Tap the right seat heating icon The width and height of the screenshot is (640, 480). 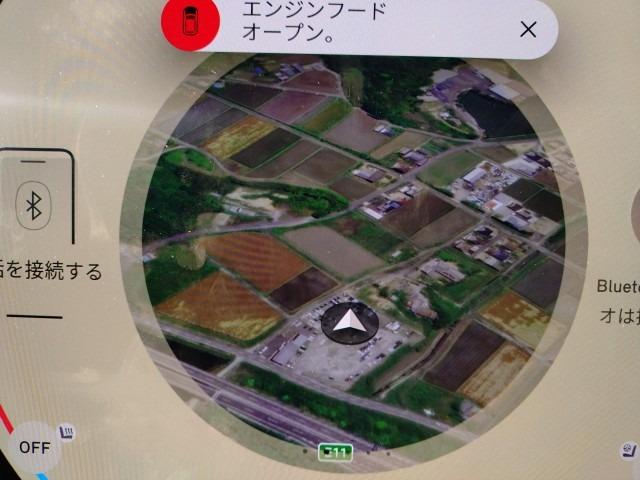[629, 451]
